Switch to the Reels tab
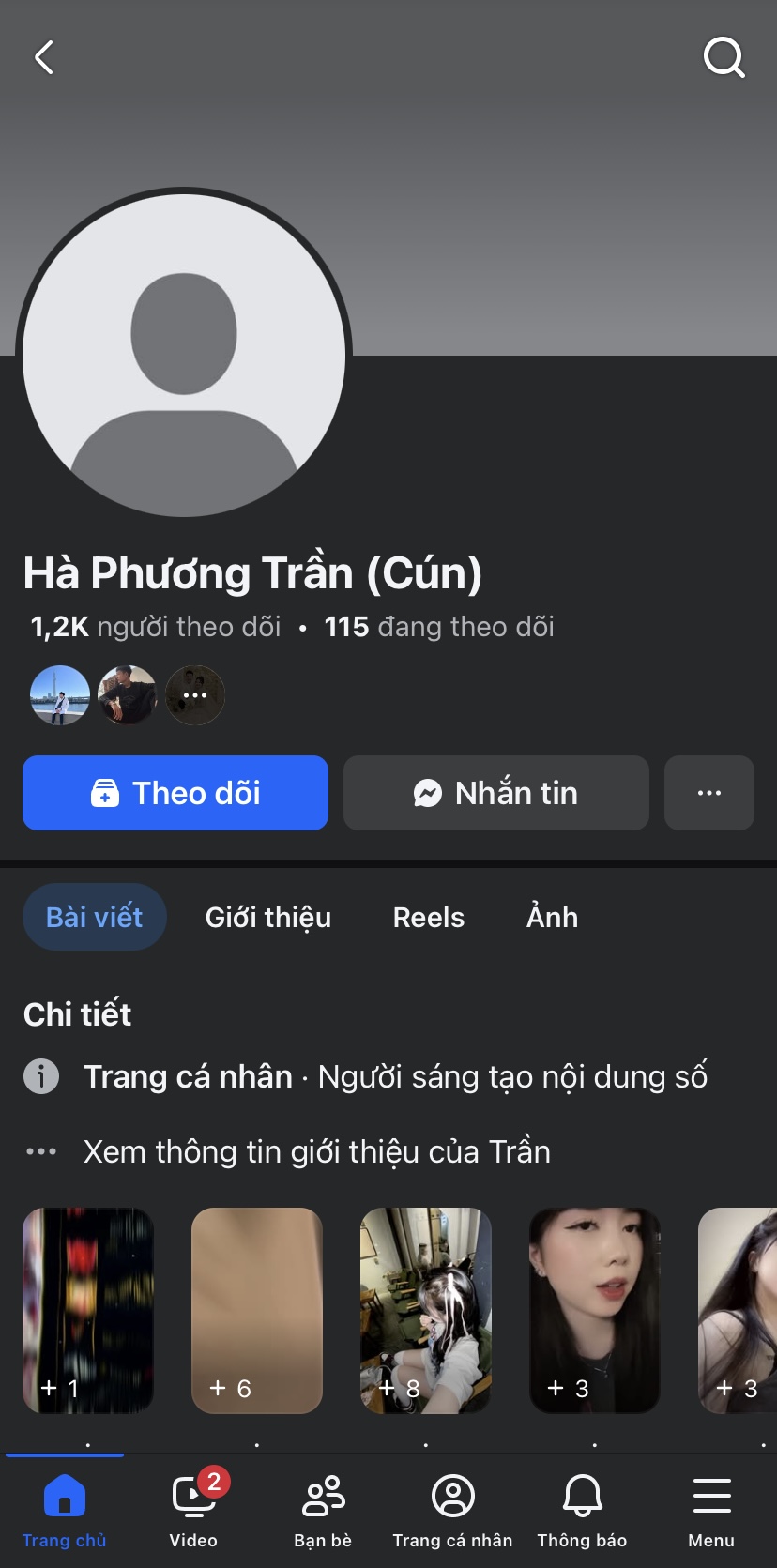777x1568 pixels. [428, 917]
